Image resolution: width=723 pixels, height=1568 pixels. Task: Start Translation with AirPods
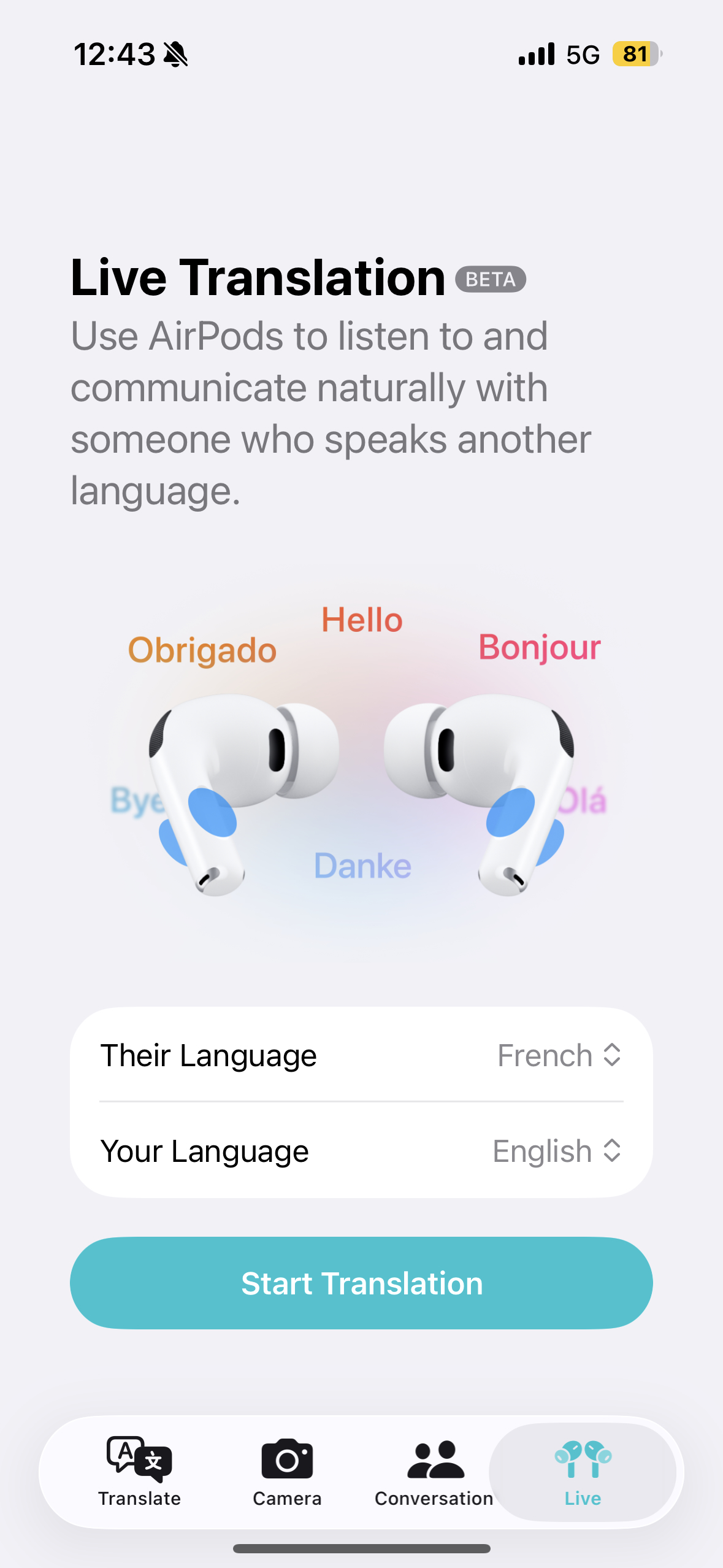click(x=361, y=1283)
